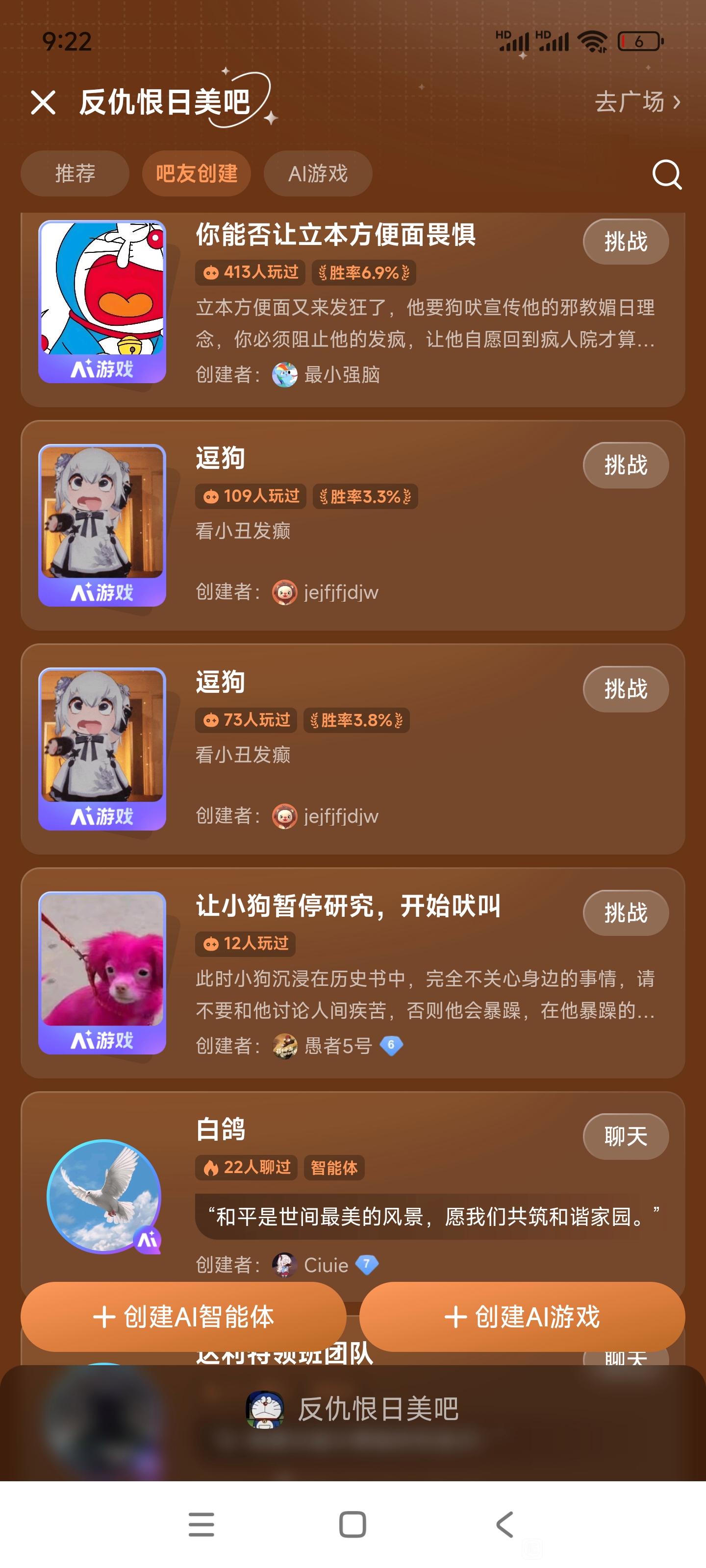Open the search magnifier icon

666,175
